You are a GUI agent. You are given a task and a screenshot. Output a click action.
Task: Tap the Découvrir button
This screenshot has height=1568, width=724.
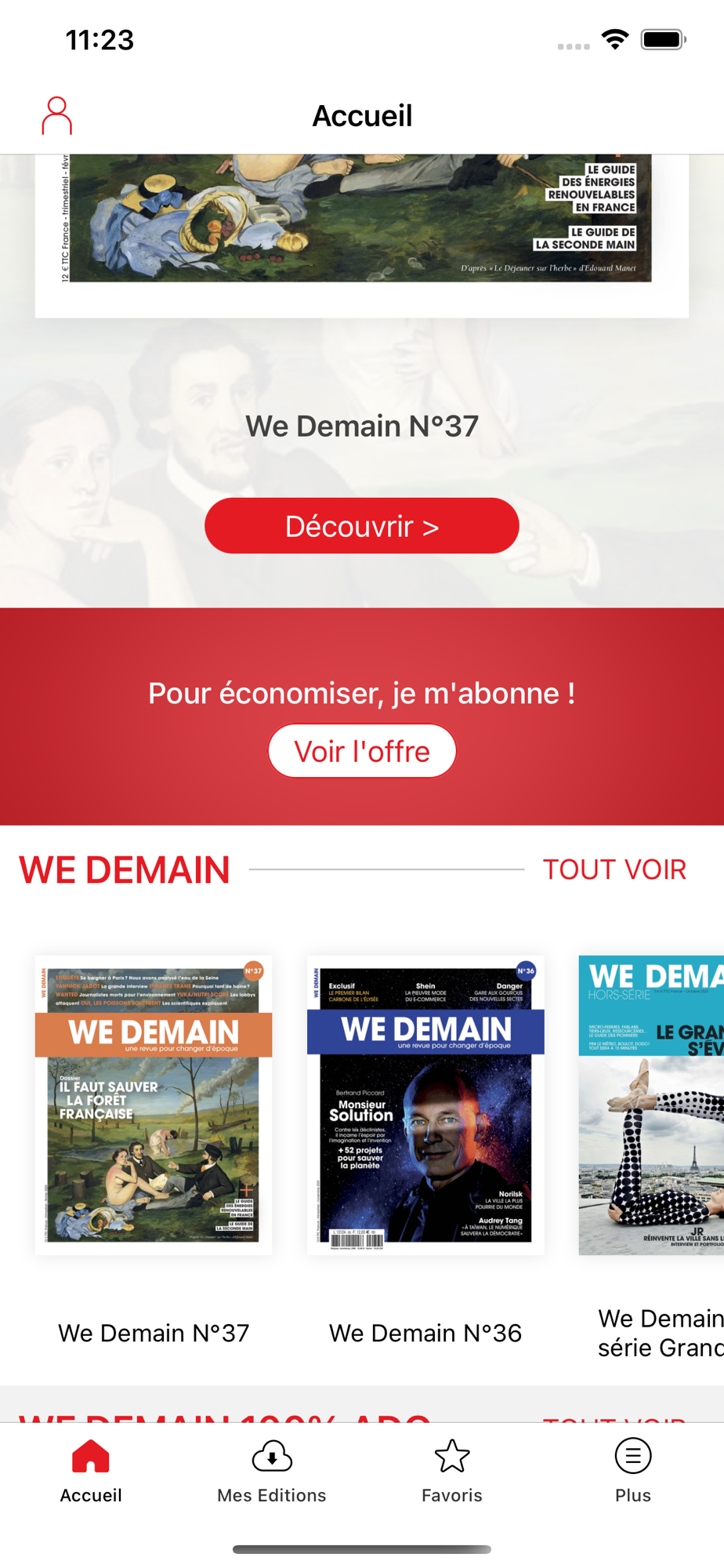(361, 526)
